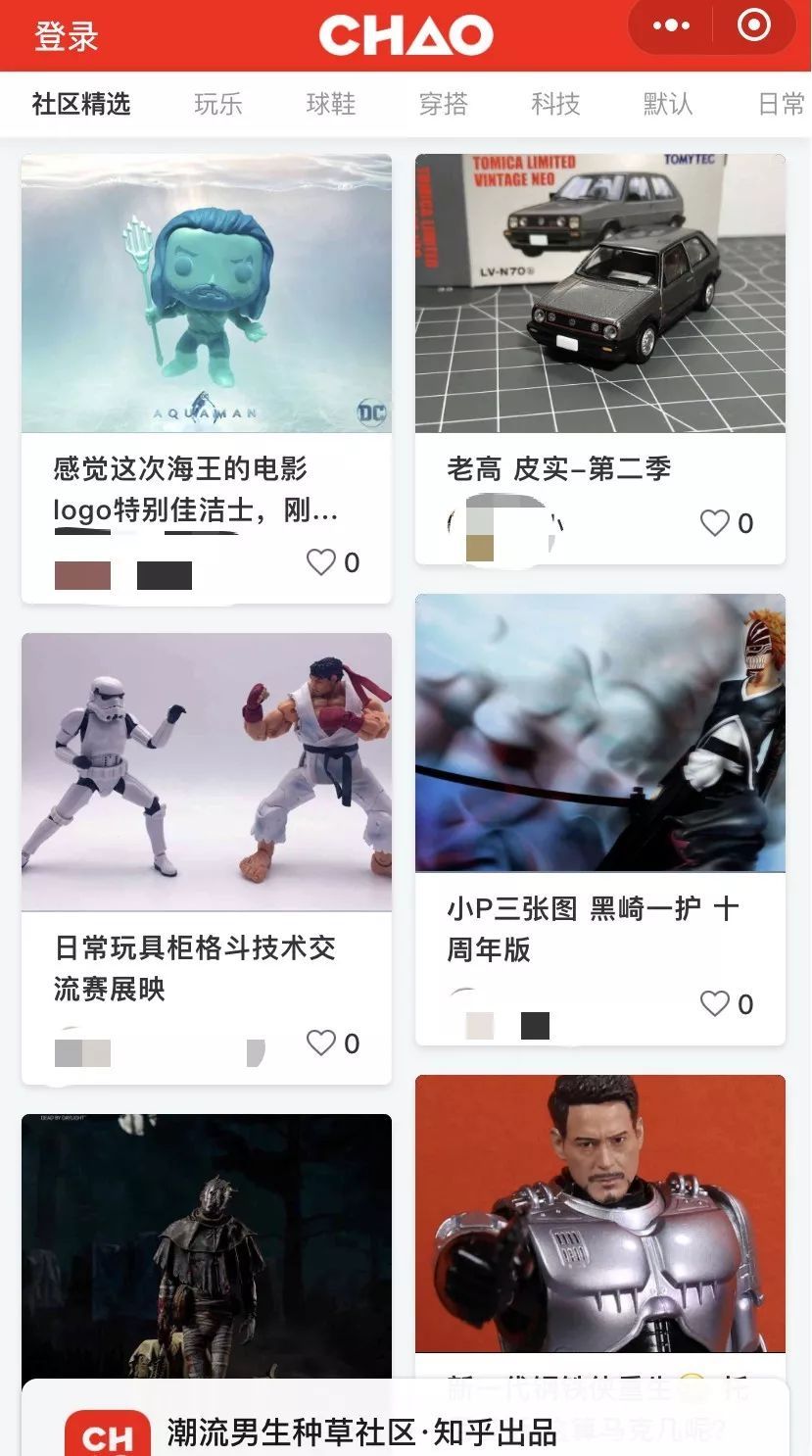Screen dimensions: 812x1456
Task: Tap the 潮流男生种草社区 banner
Action: pyautogui.click(x=406, y=1418)
